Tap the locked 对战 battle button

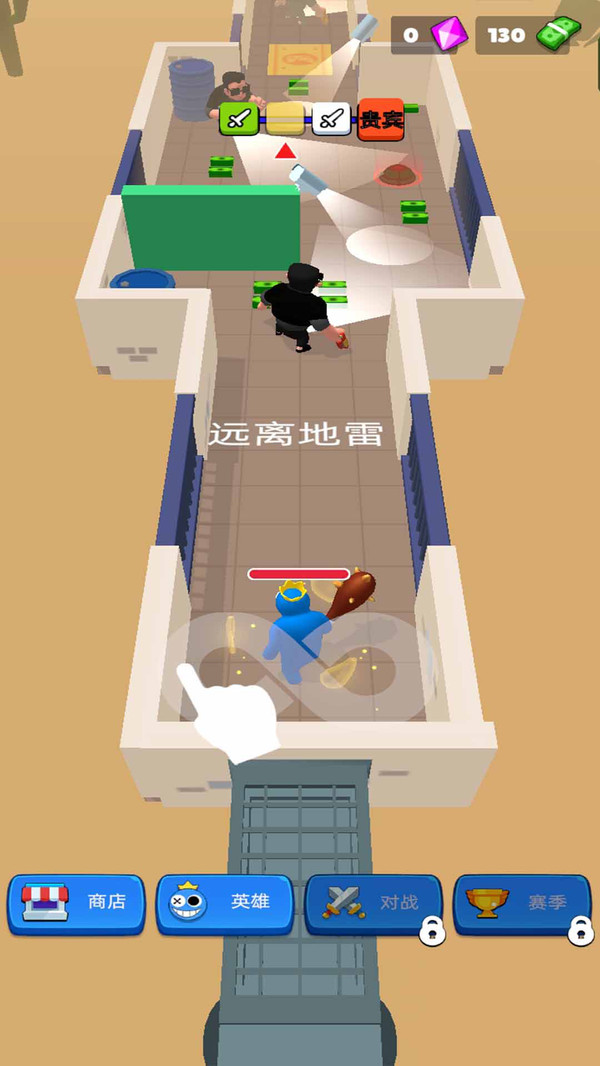(373, 903)
